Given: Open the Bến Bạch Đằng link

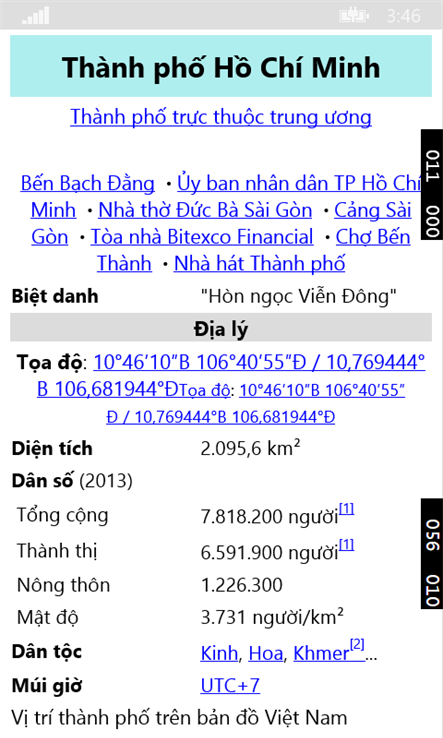Looking at the screenshot, I should 88,184.
